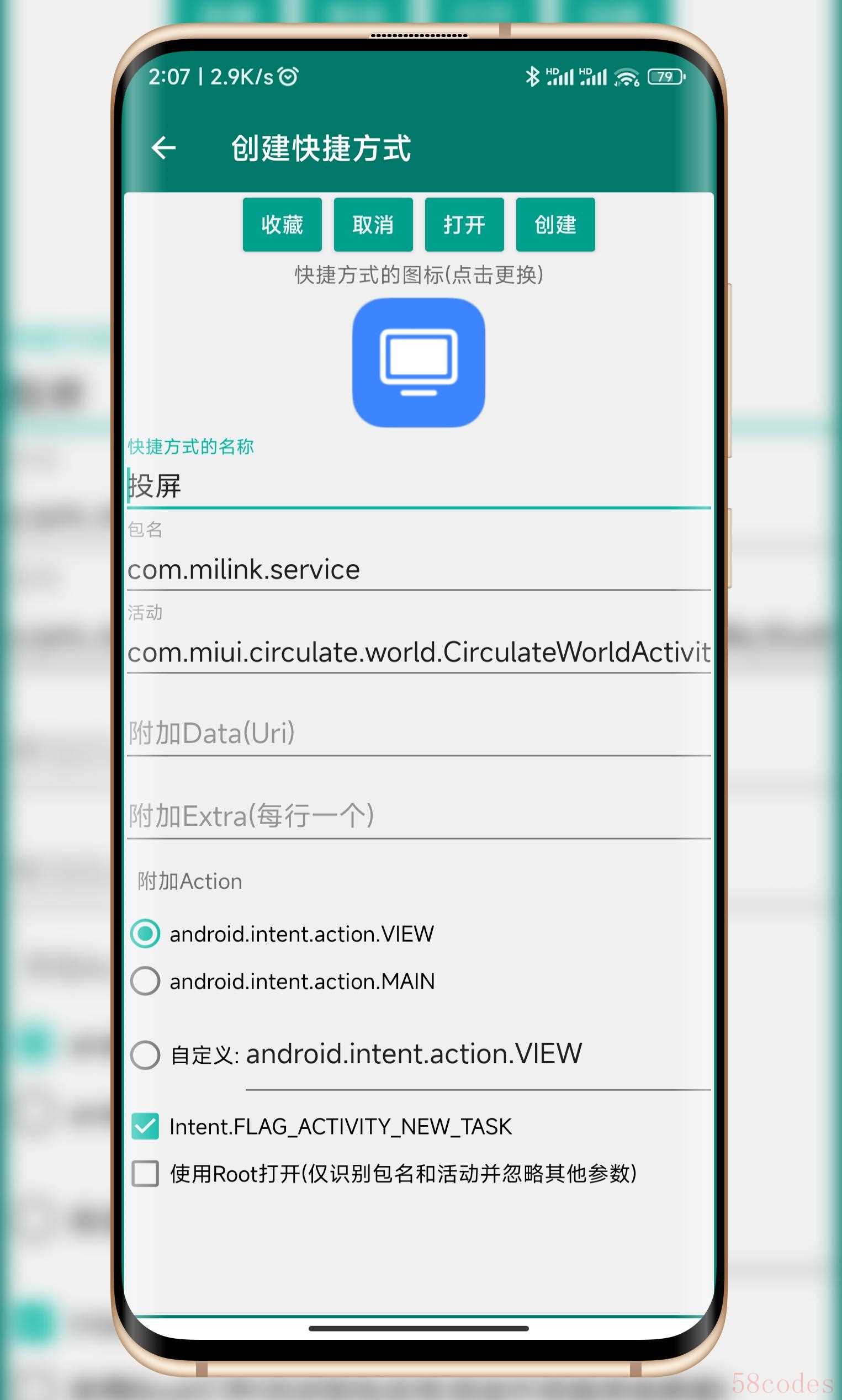The image size is (842, 1400).
Task: Edit the package name com.milink.service
Action: pyautogui.click(x=419, y=570)
